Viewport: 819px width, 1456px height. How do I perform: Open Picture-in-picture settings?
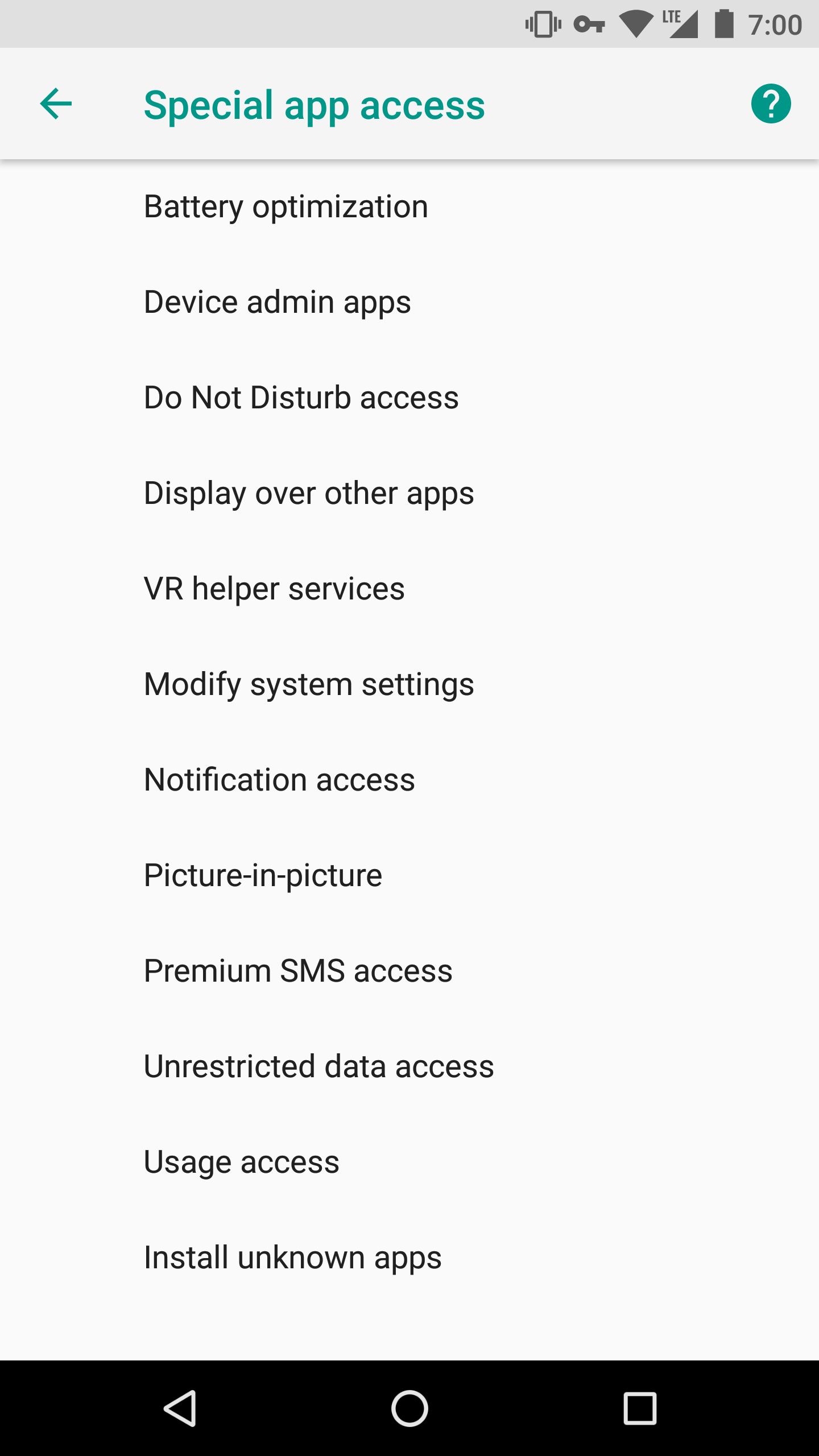[263, 875]
